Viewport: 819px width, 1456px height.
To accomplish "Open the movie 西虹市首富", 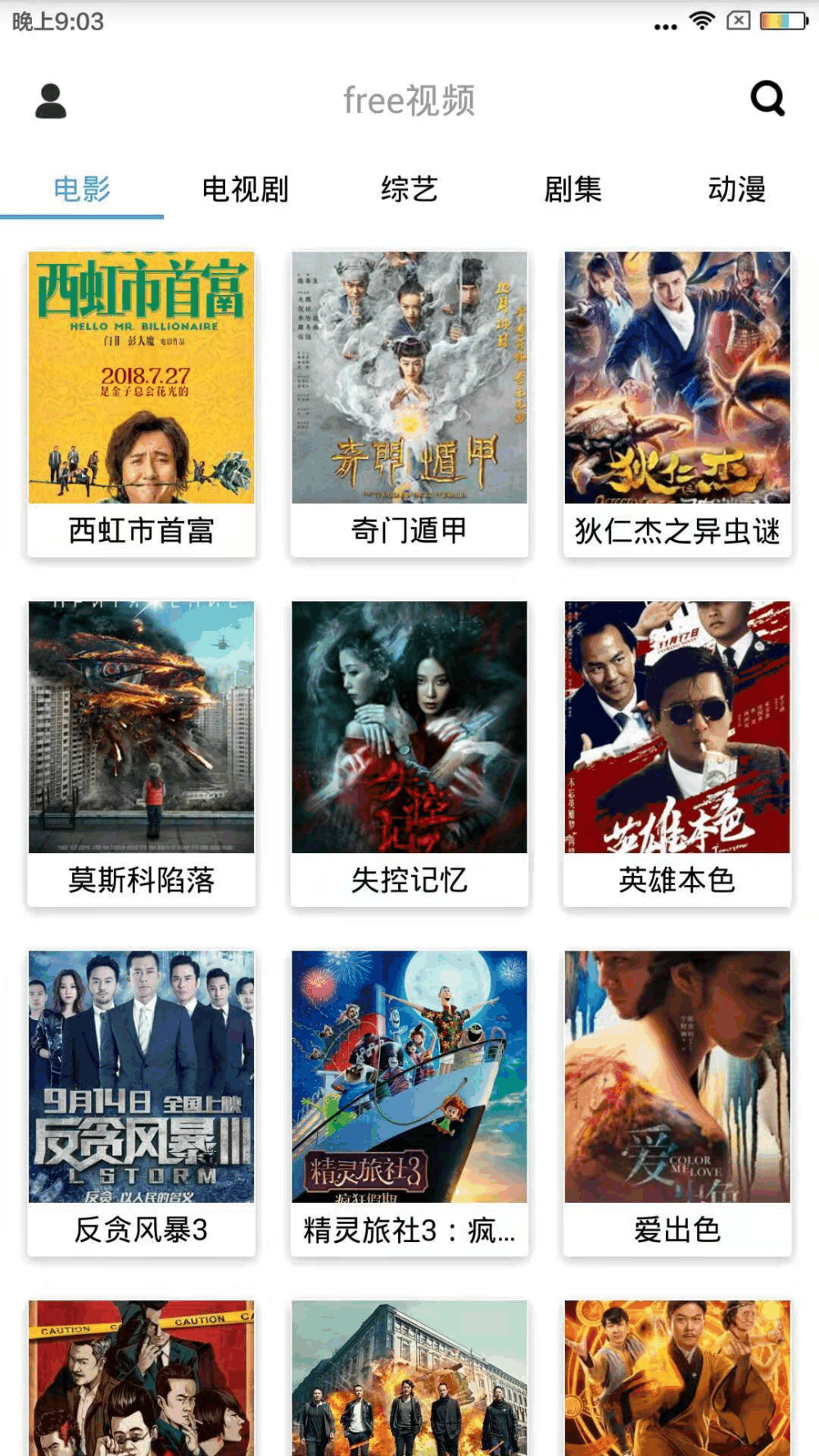I will [x=142, y=404].
